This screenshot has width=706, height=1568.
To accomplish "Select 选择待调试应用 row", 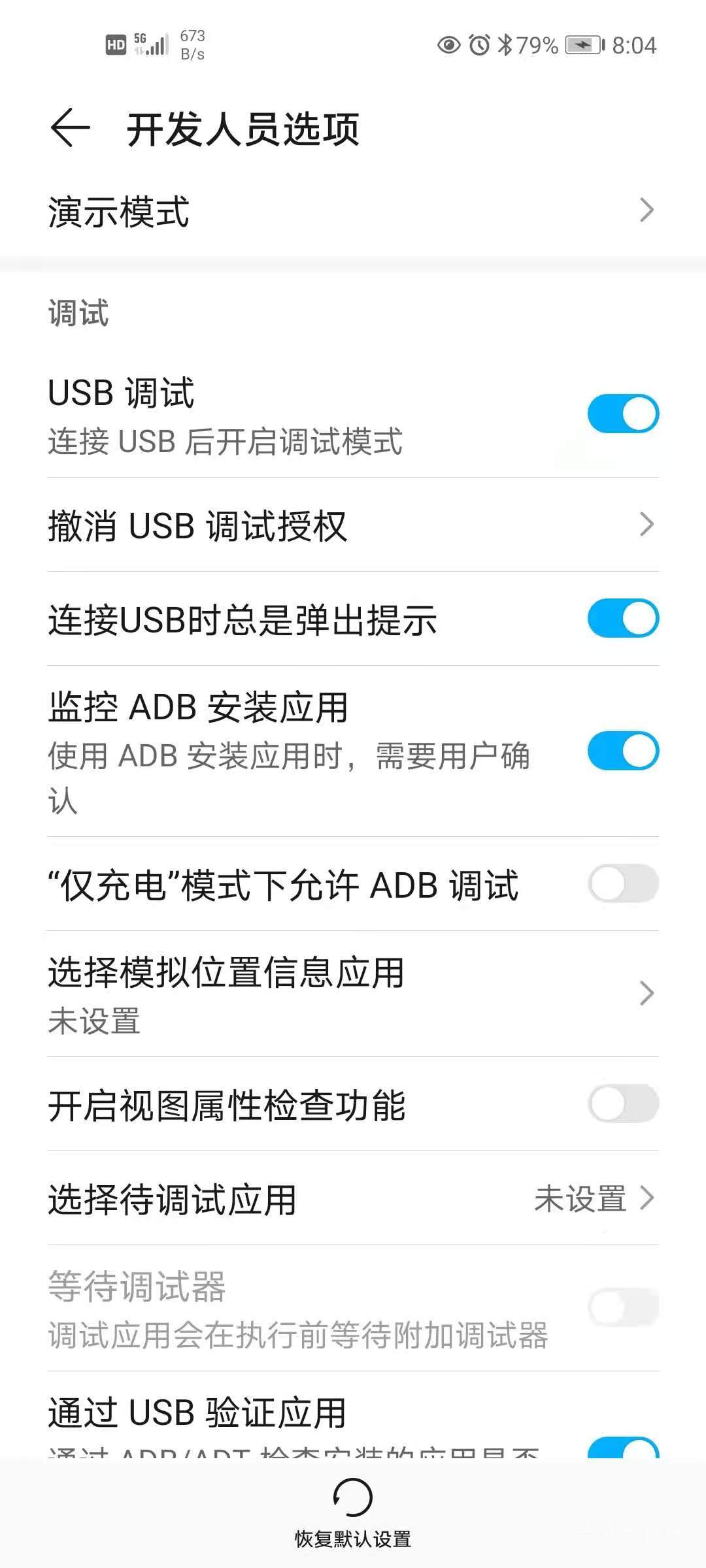I will [353, 1199].
